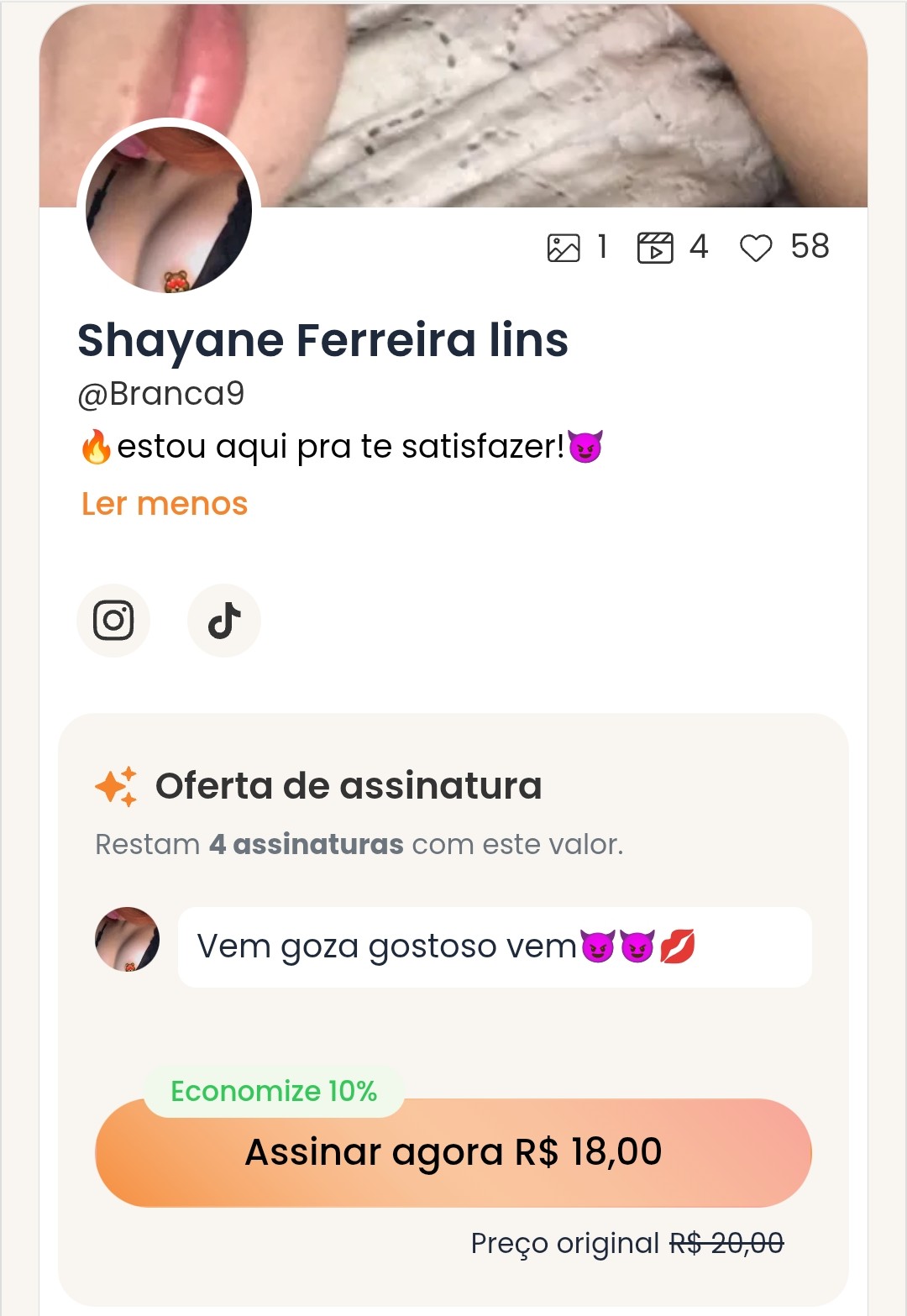Click the devil emoji after satisfazer text
907x1316 pixels.
click(x=586, y=446)
